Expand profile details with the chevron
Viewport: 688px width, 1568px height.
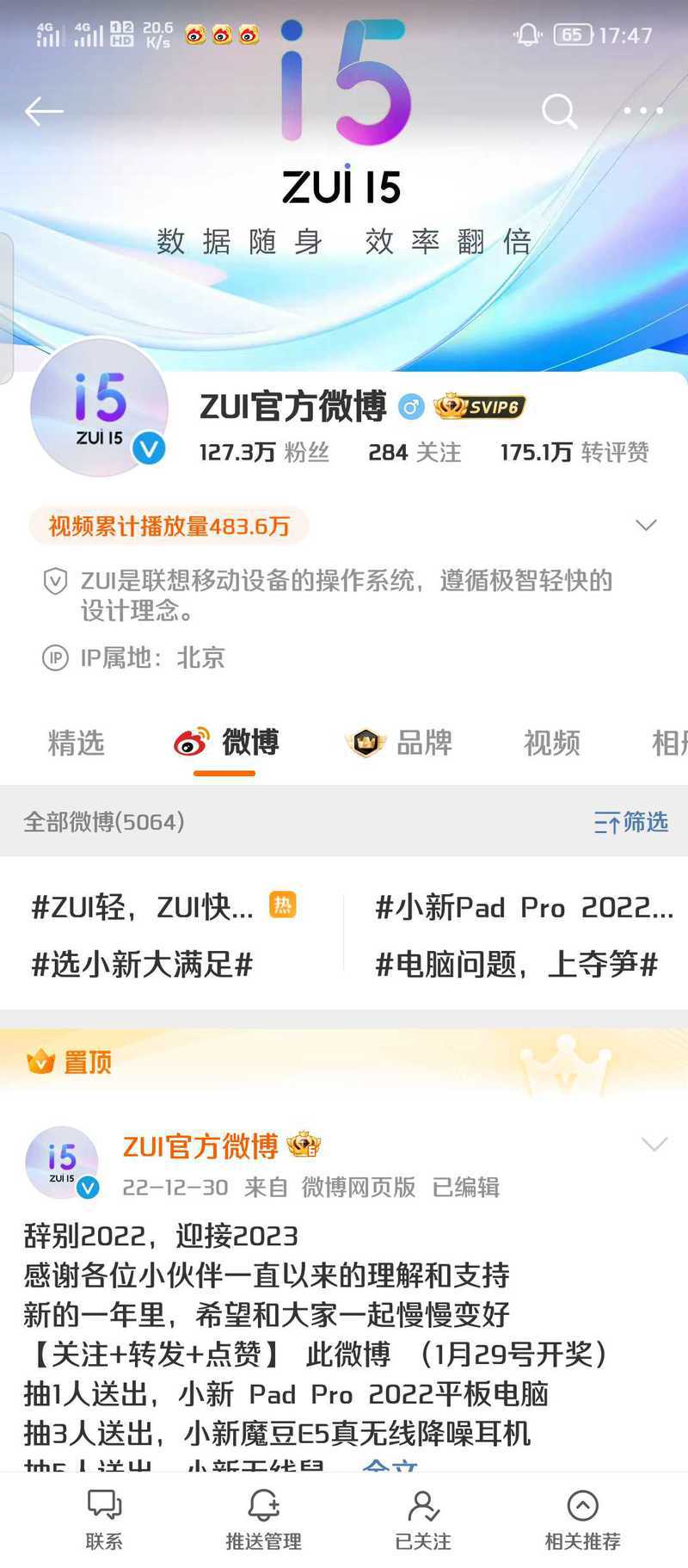click(x=646, y=525)
